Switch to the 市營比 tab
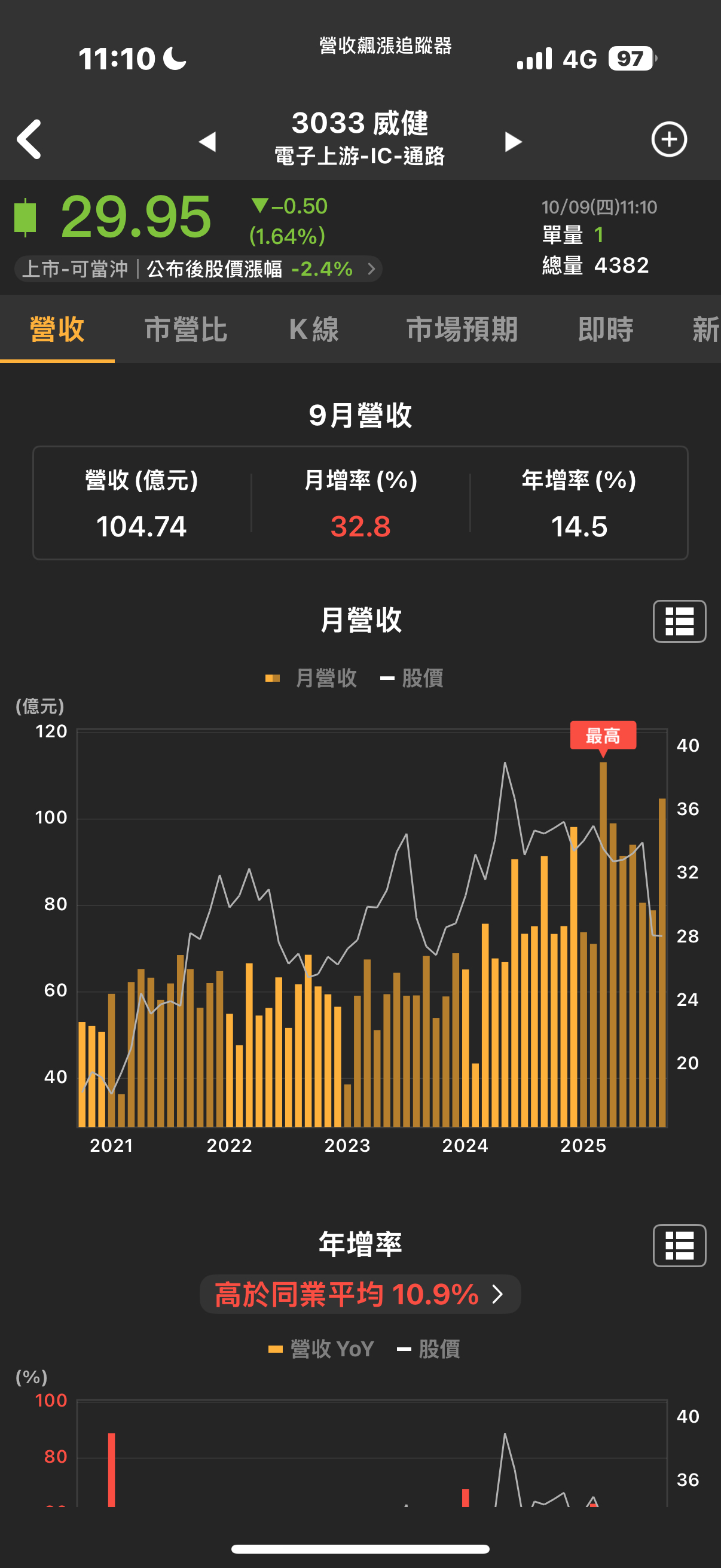721x1568 pixels. coord(185,330)
